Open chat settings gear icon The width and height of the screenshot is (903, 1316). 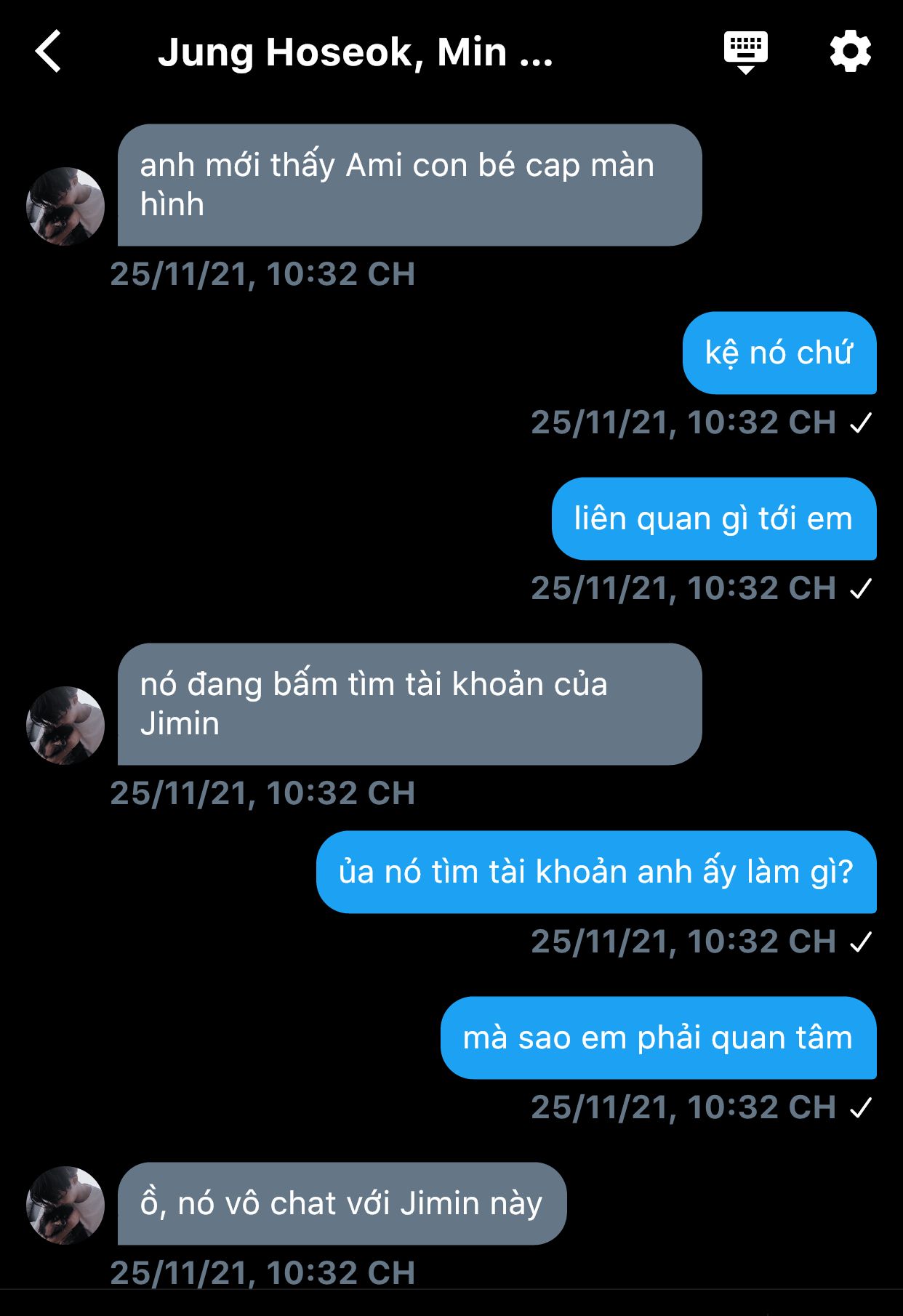850,52
